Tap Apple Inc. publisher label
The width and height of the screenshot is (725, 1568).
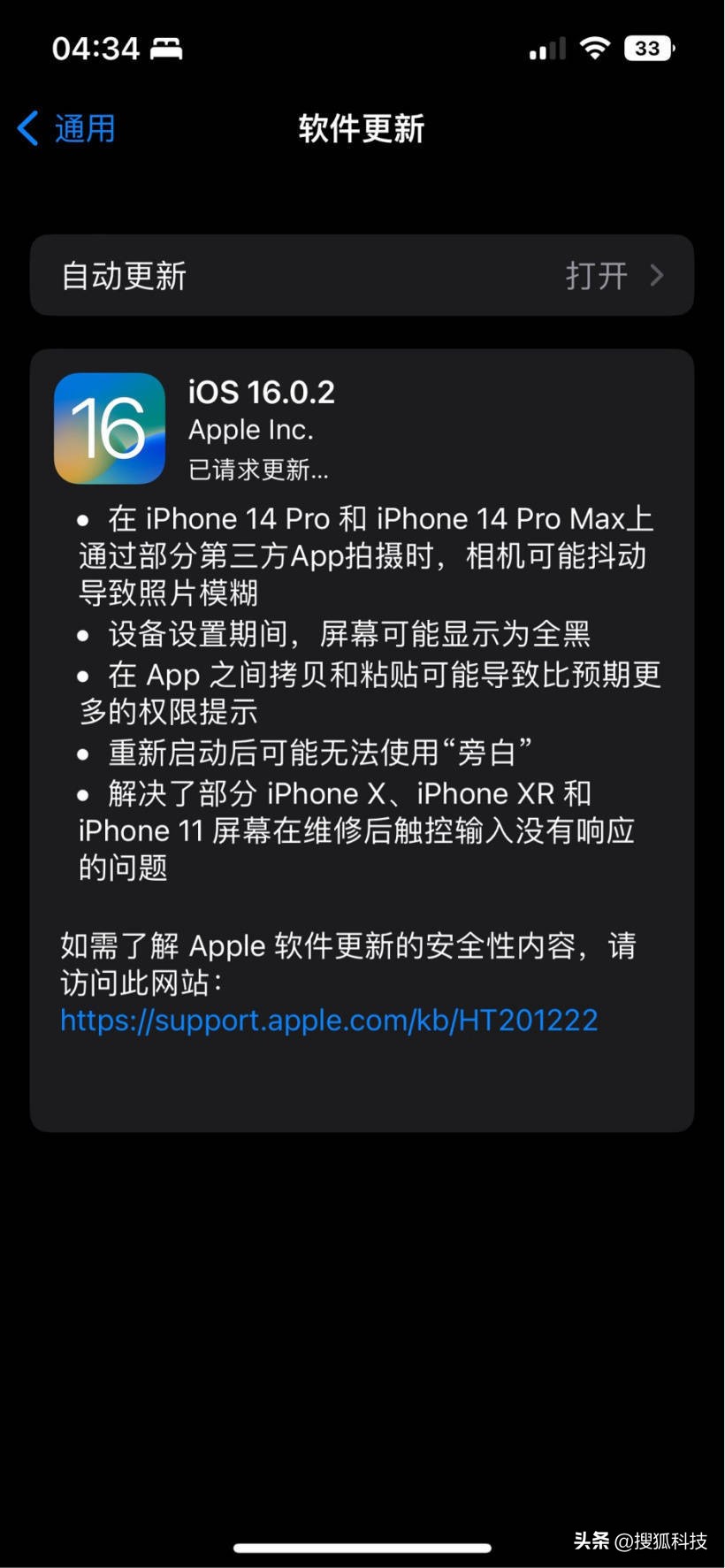point(250,430)
